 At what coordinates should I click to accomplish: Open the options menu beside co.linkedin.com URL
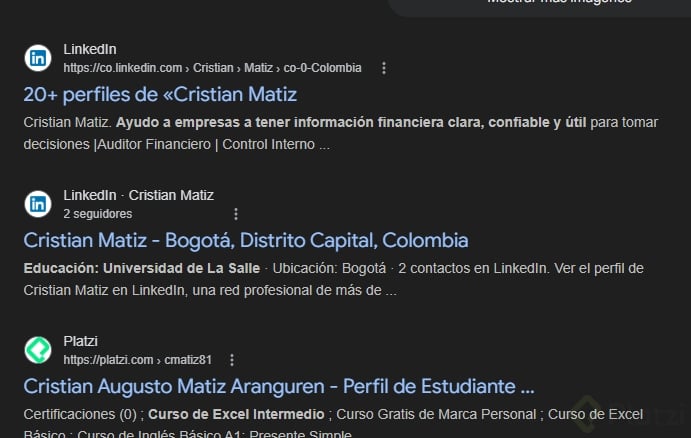(x=384, y=68)
